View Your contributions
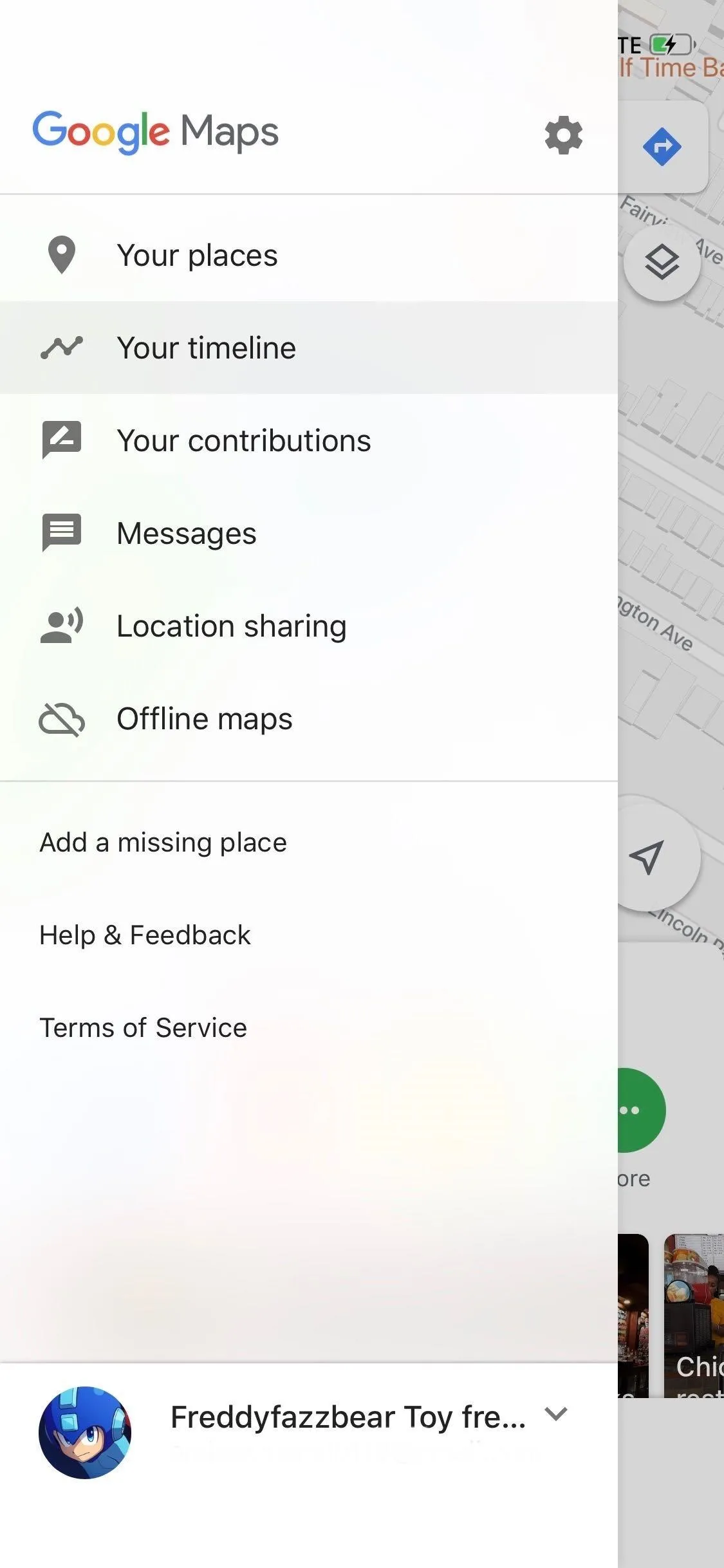This screenshot has height=1568, width=724. [x=309, y=440]
